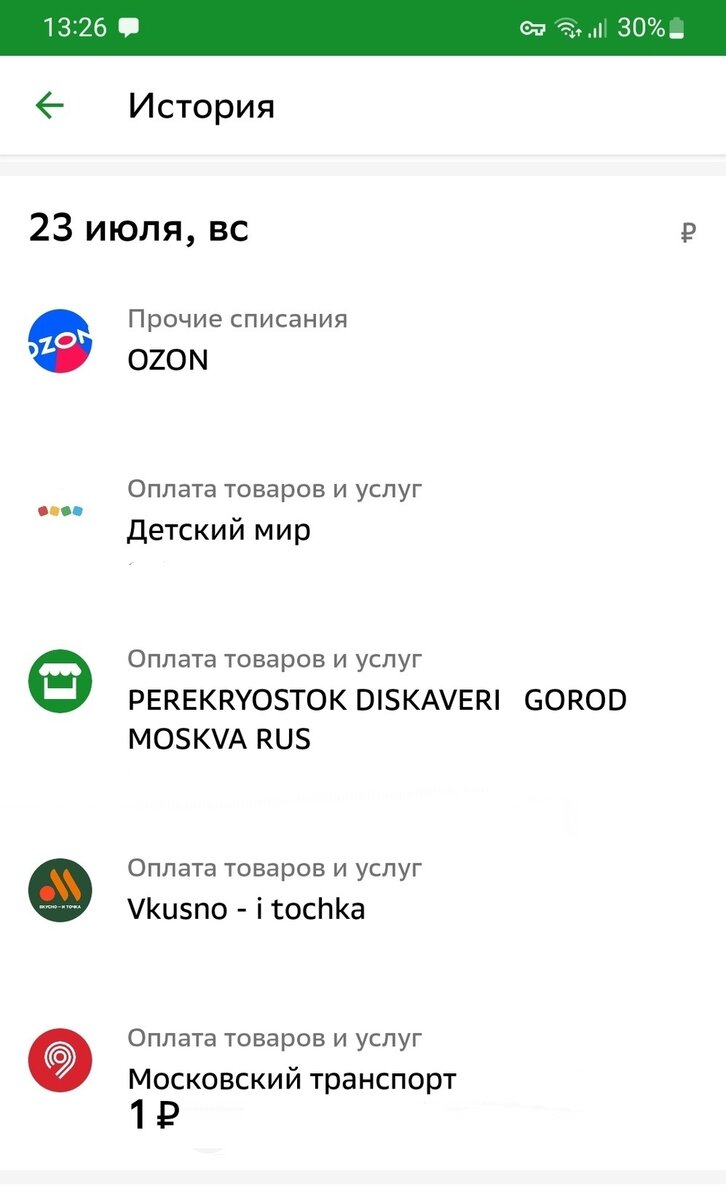The image size is (726, 1200).
Task: Go back from the История screen
Action: click(x=49, y=106)
